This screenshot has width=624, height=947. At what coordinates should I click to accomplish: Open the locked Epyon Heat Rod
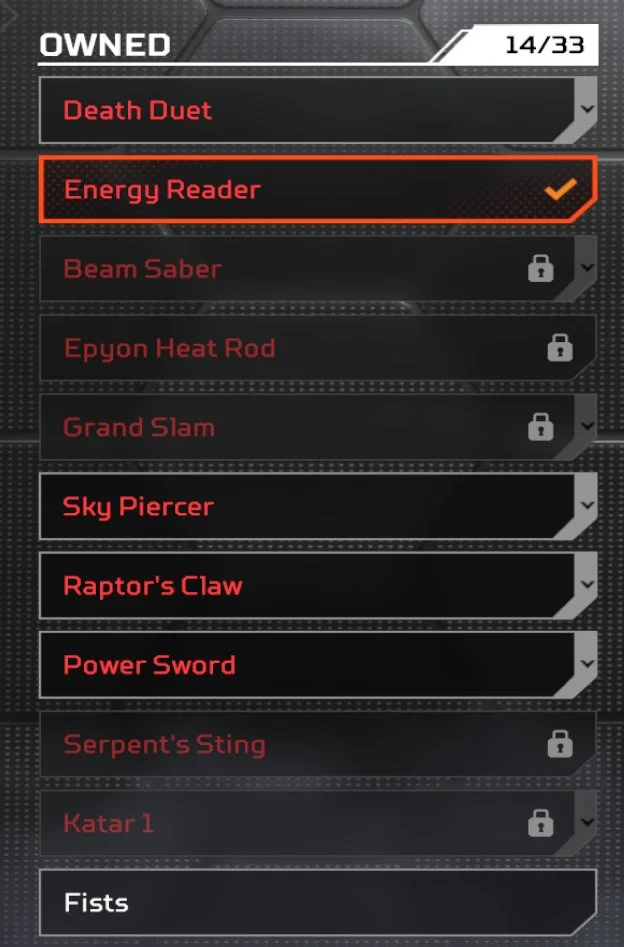(318, 348)
